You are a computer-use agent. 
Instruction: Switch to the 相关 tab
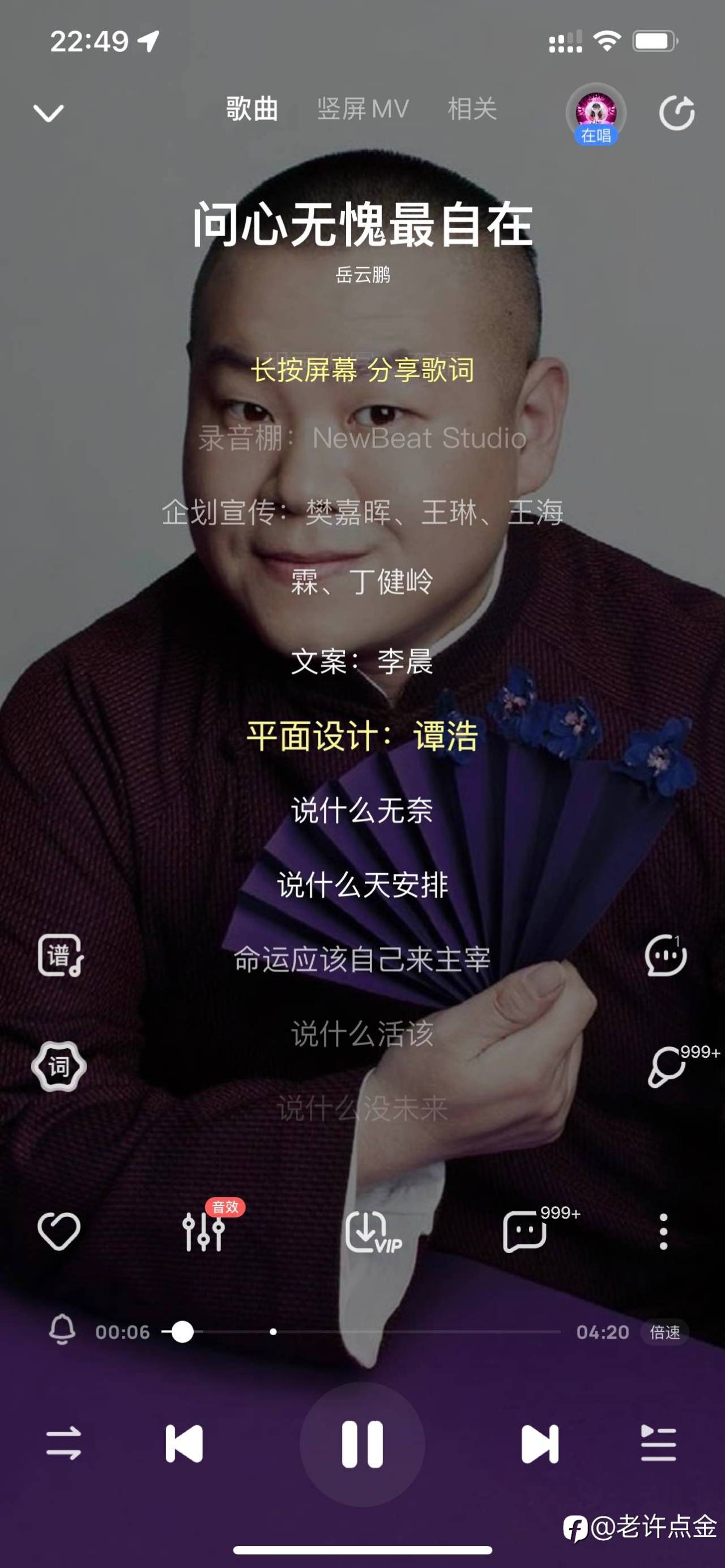[x=472, y=109]
